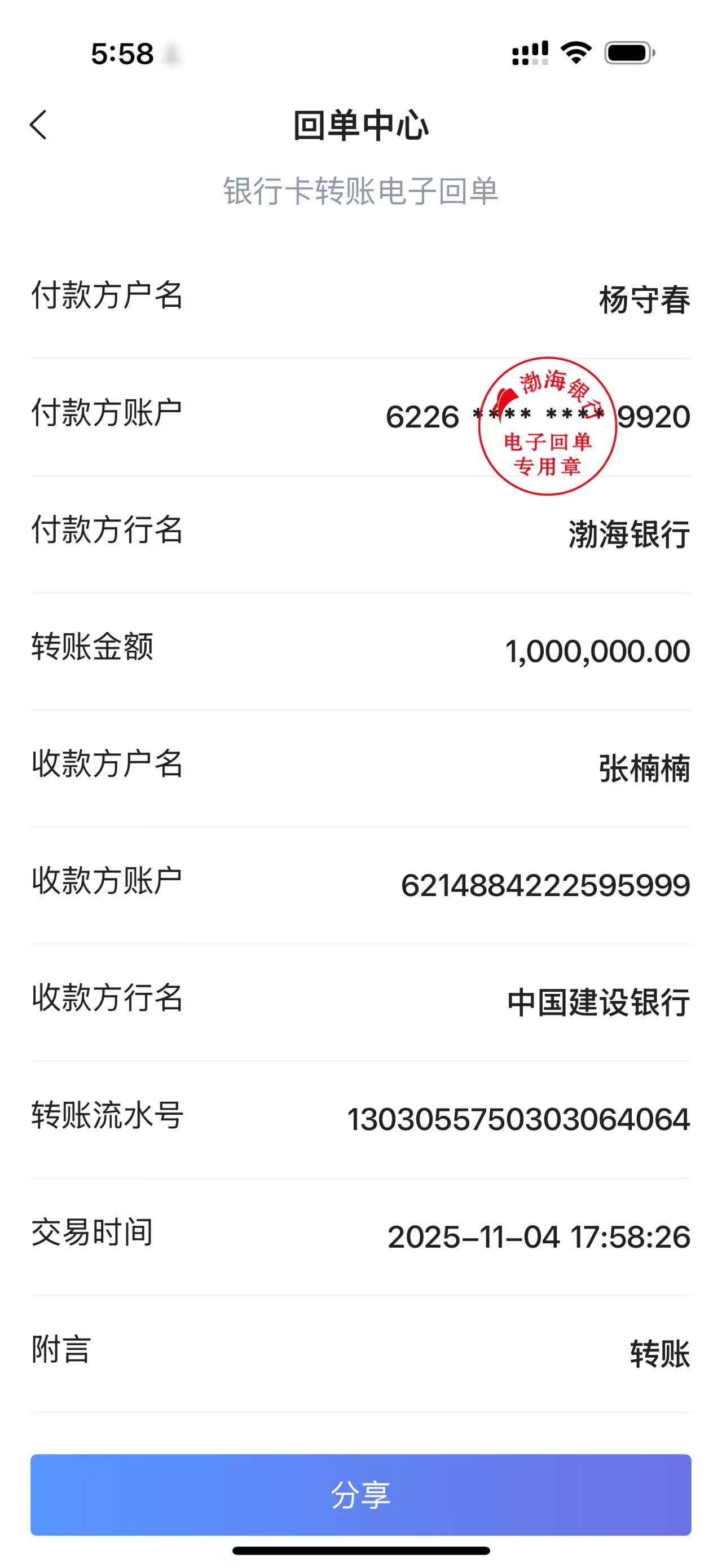Go back from the 回单中心 page
The height and width of the screenshot is (1568, 722).
point(38,125)
